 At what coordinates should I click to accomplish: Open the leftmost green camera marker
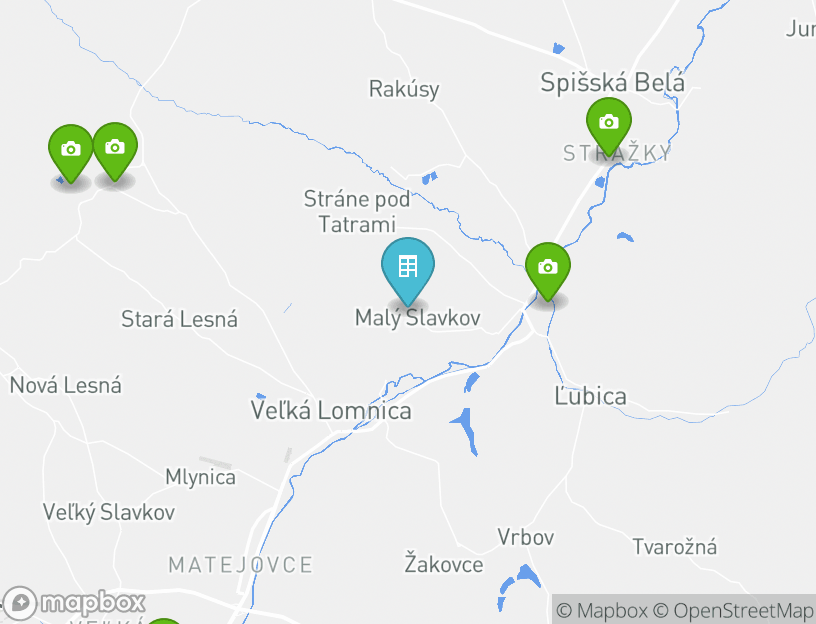pyautogui.click(x=70, y=150)
